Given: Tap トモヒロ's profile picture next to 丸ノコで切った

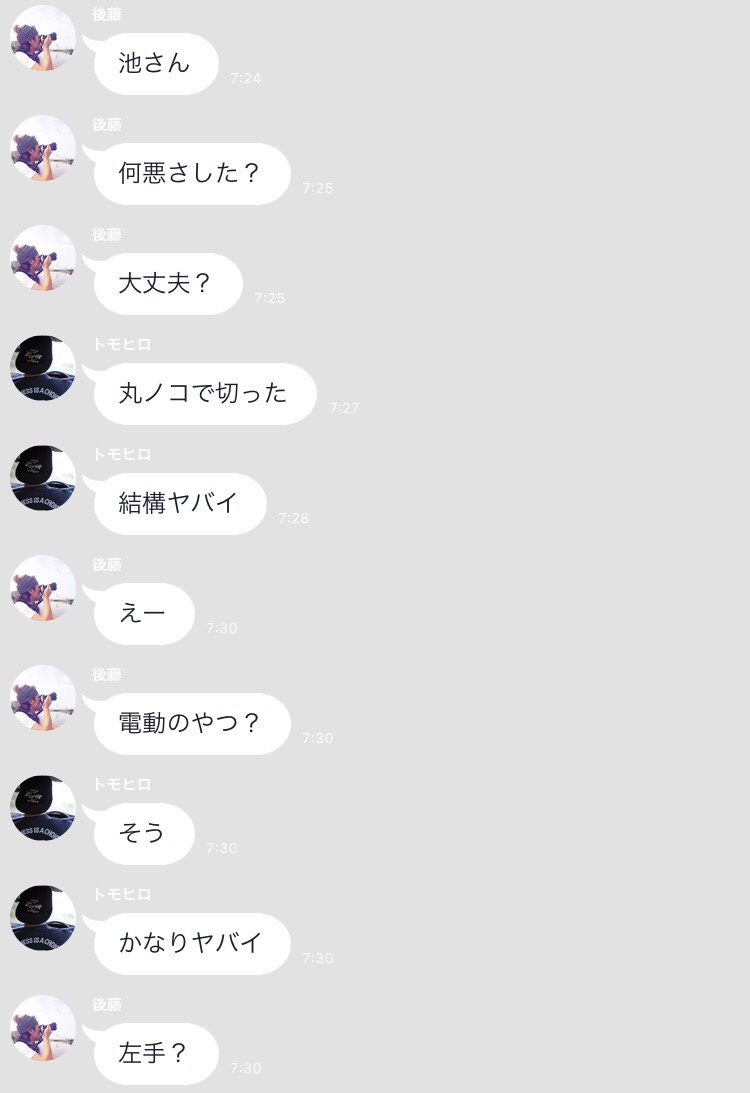Looking at the screenshot, I should pyautogui.click(x=43, y=368).
